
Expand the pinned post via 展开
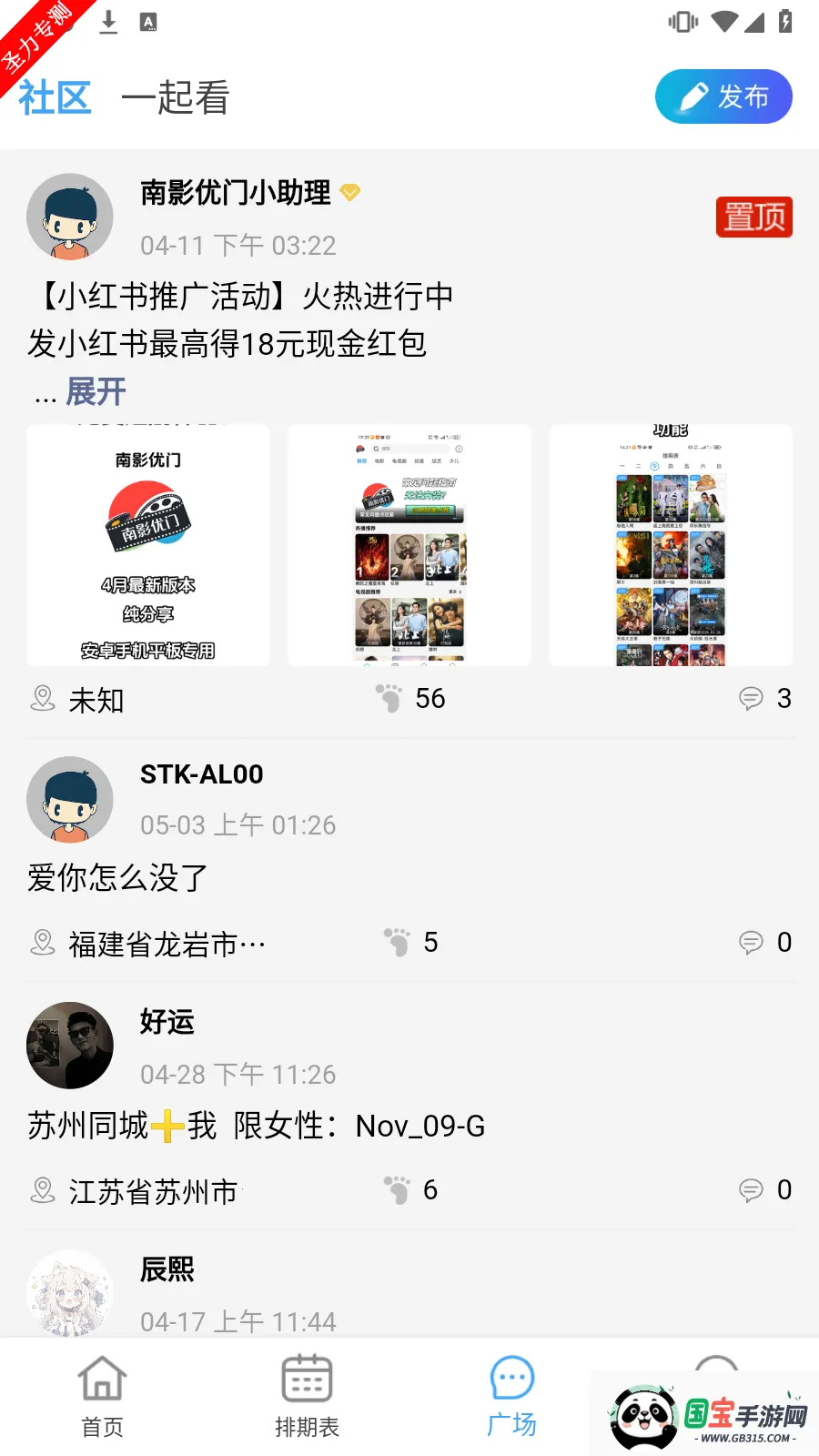96,391
